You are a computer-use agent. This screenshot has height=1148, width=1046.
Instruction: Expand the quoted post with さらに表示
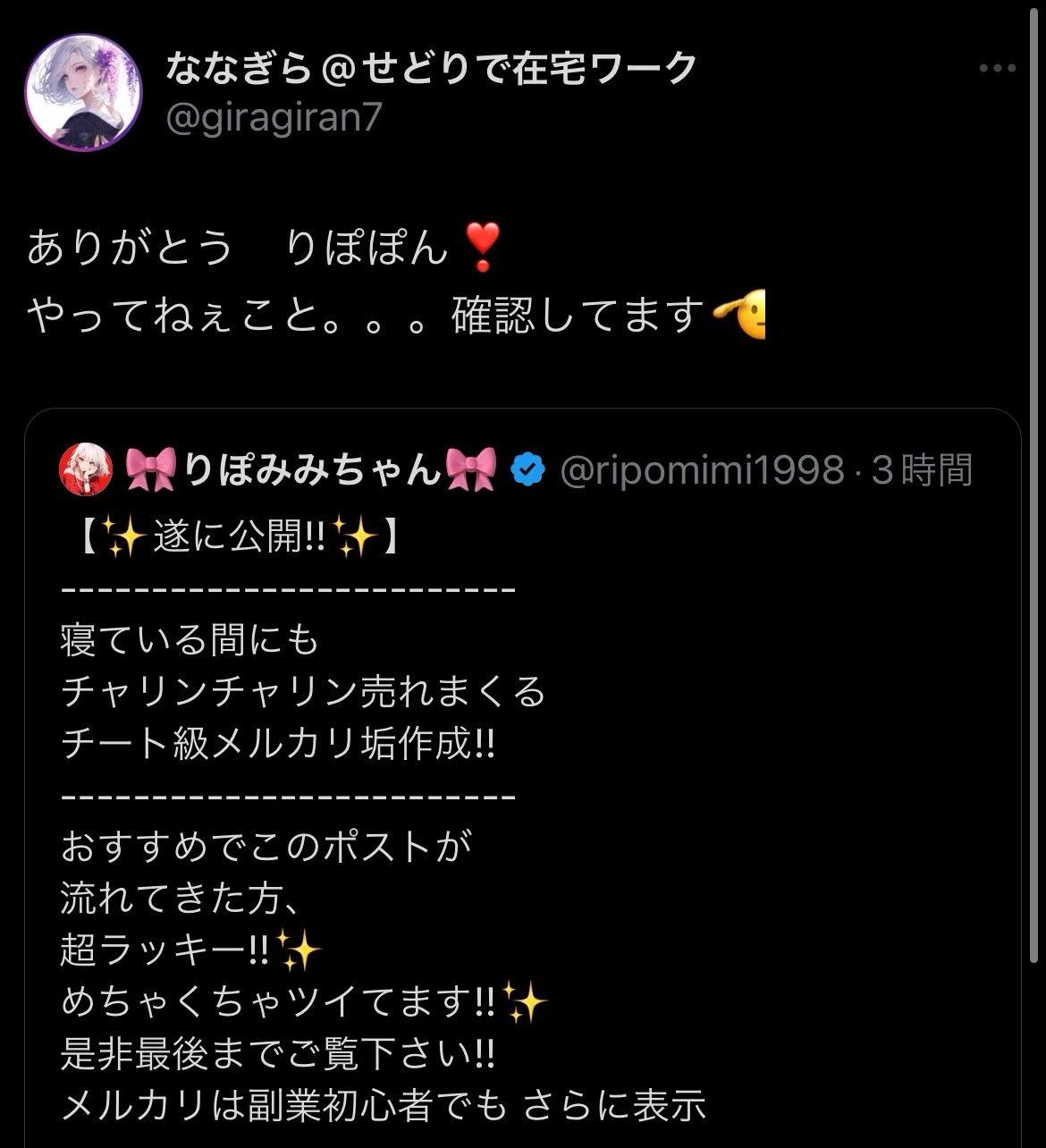point(614,1106)
